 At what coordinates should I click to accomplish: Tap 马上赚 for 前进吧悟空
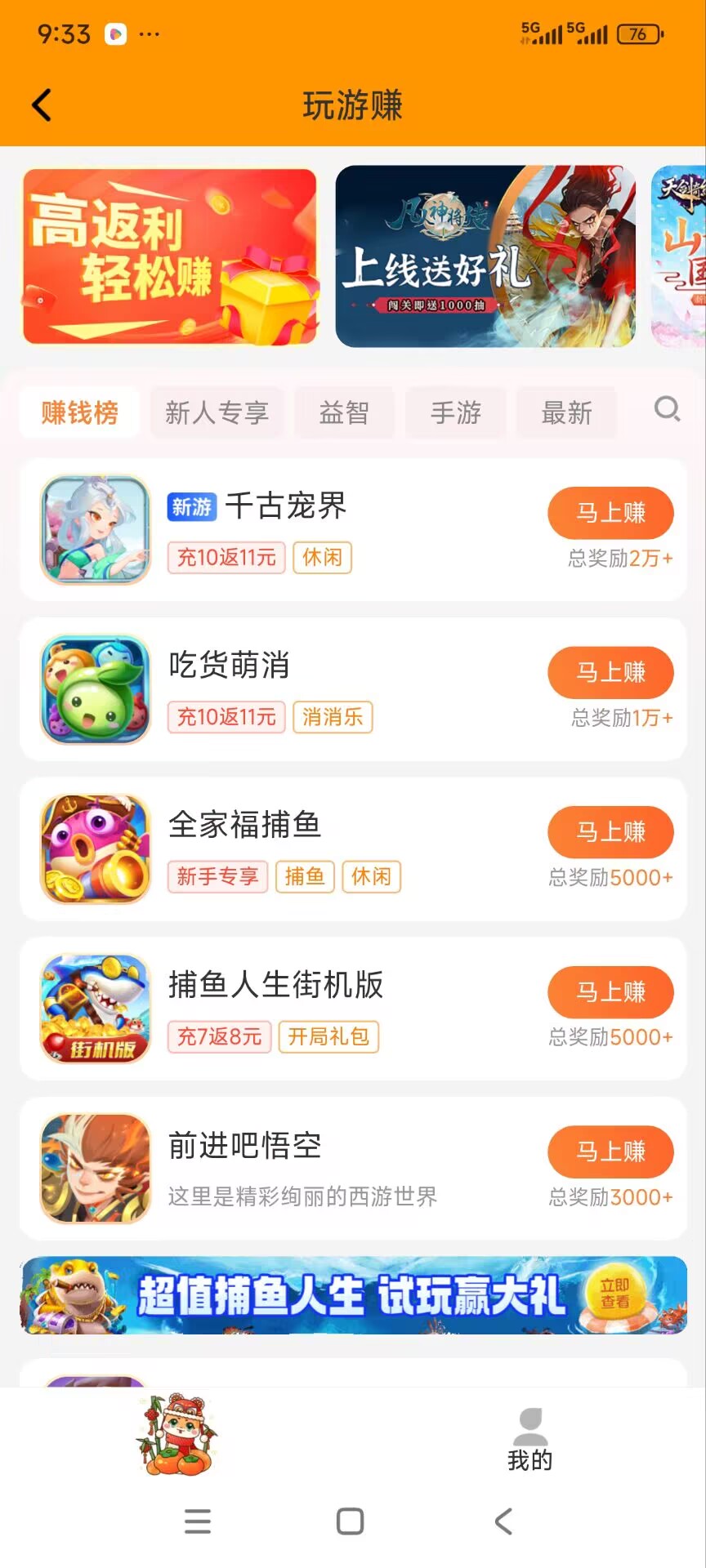pos(610,1151)
